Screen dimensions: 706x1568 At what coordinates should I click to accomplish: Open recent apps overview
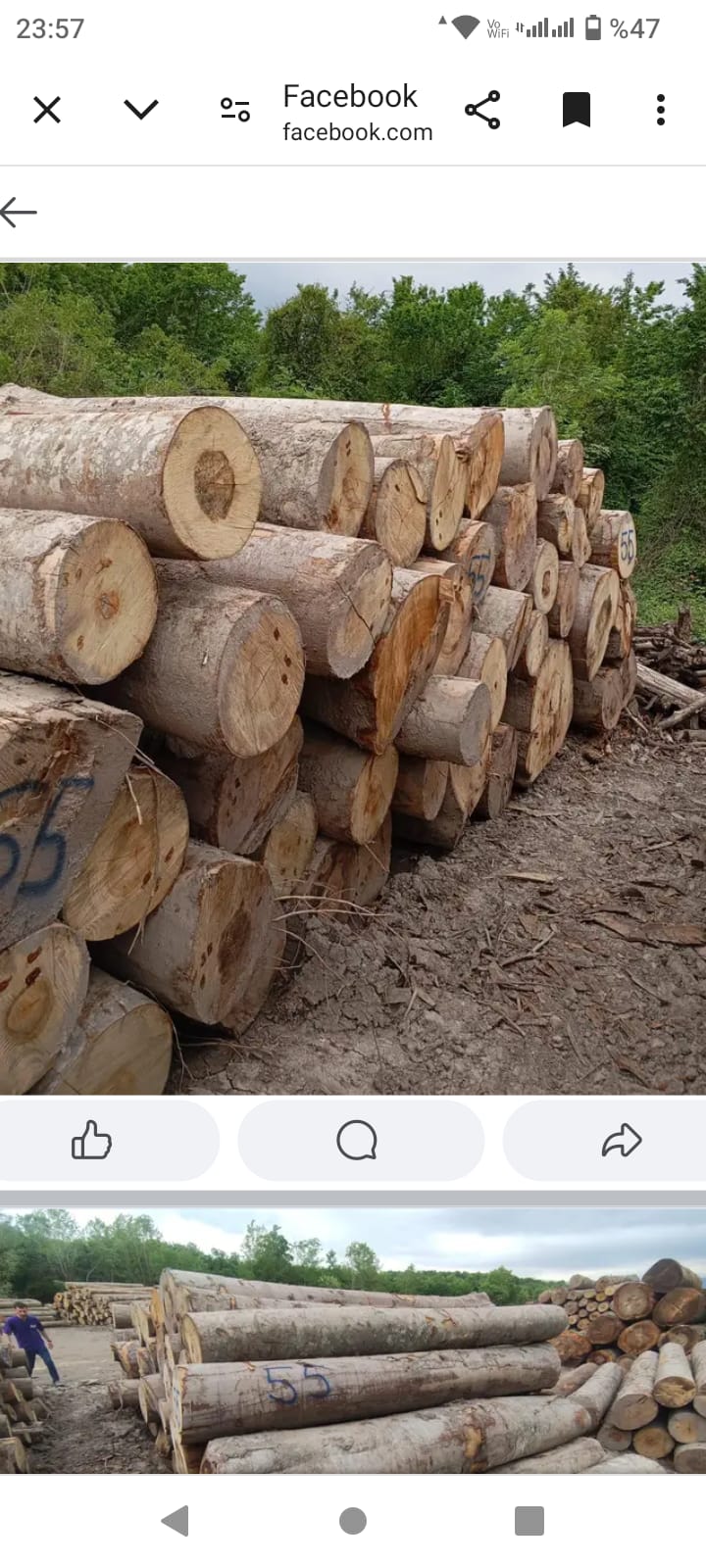pos(529,1521)
